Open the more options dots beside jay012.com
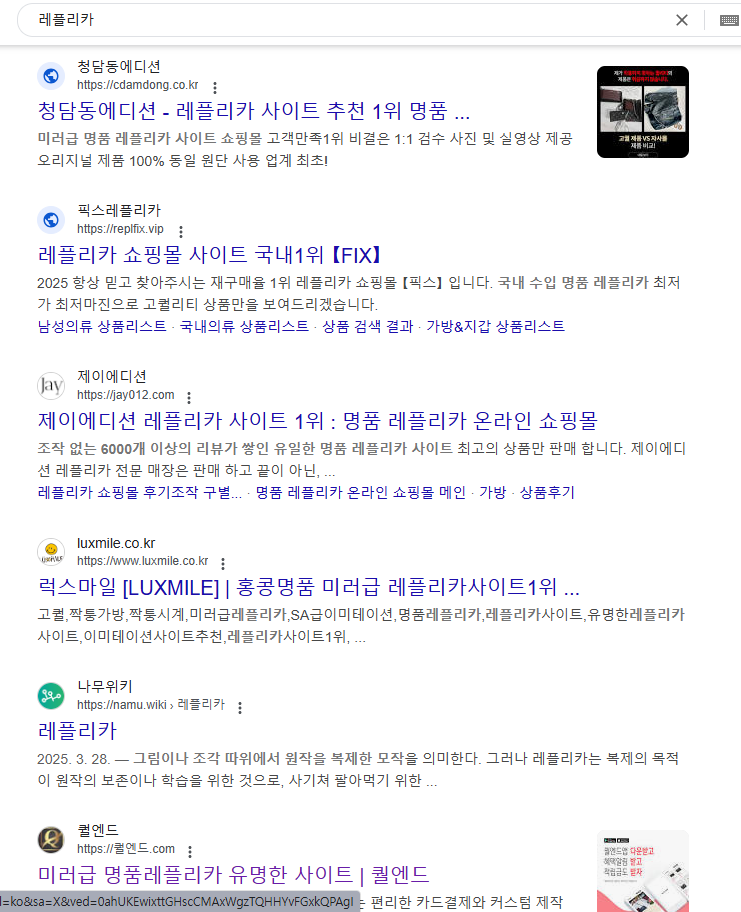 190,397
